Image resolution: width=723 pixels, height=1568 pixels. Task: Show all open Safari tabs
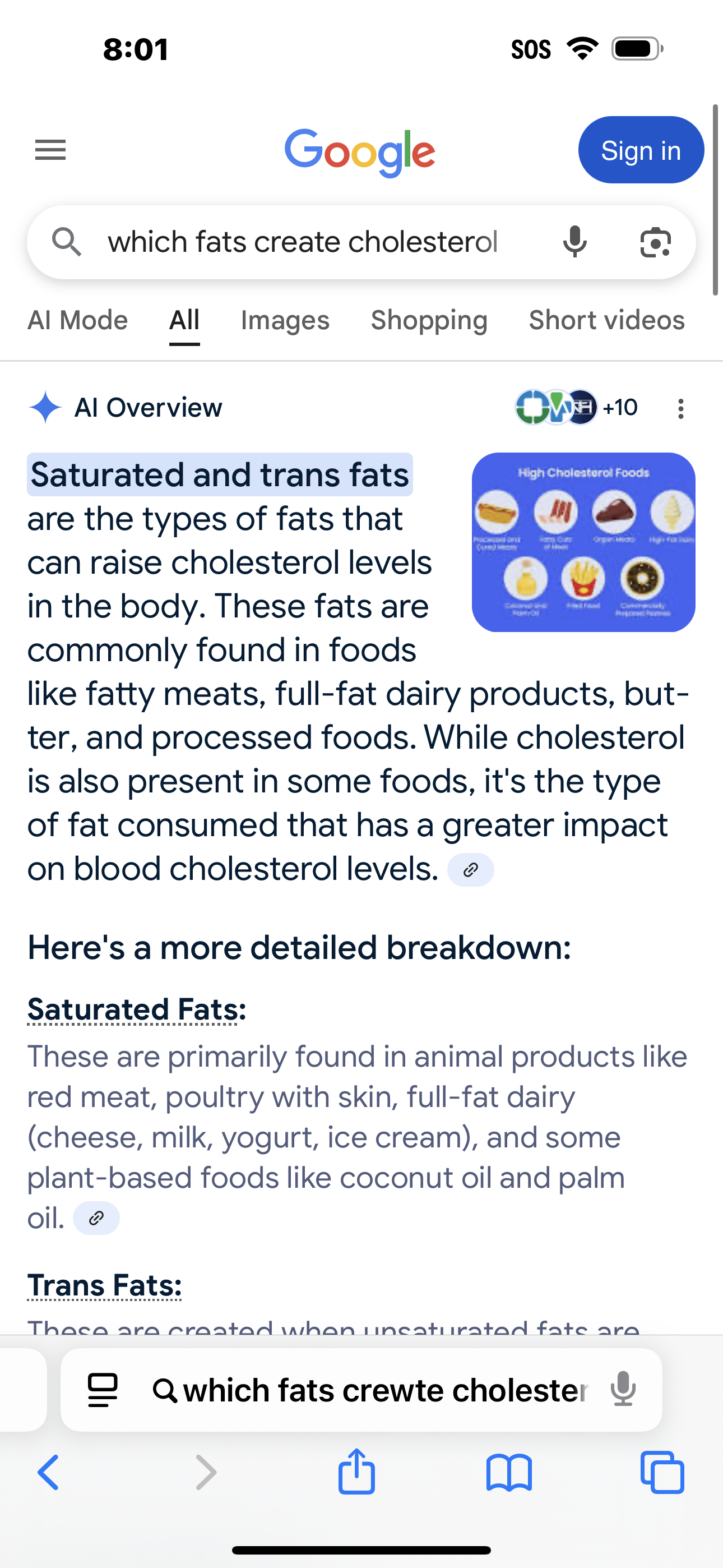point(662,1472)
